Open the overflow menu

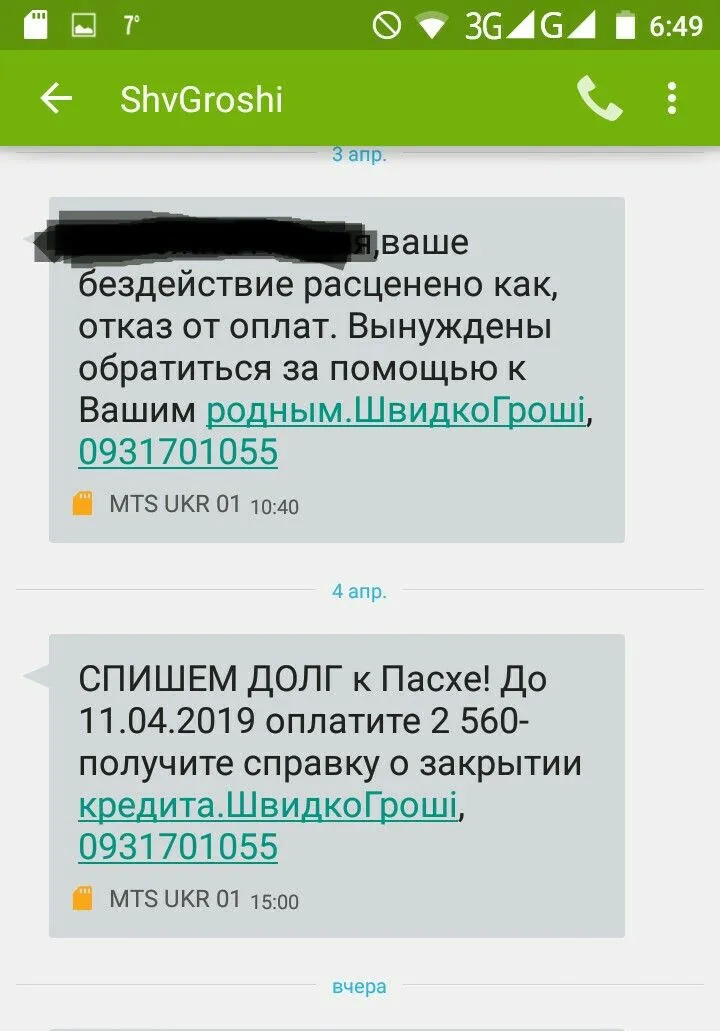pos(672,98)
